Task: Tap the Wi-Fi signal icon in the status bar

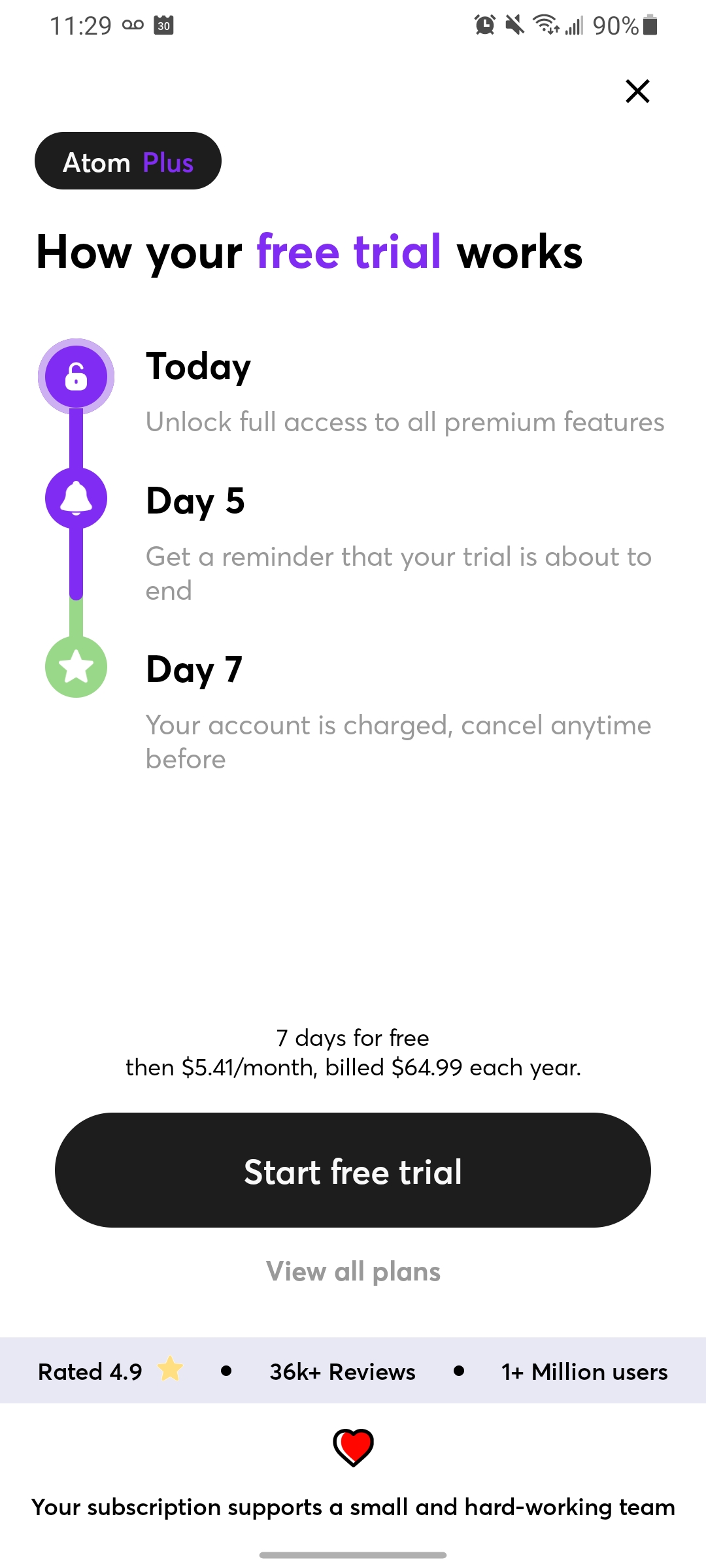Action: 546,25
